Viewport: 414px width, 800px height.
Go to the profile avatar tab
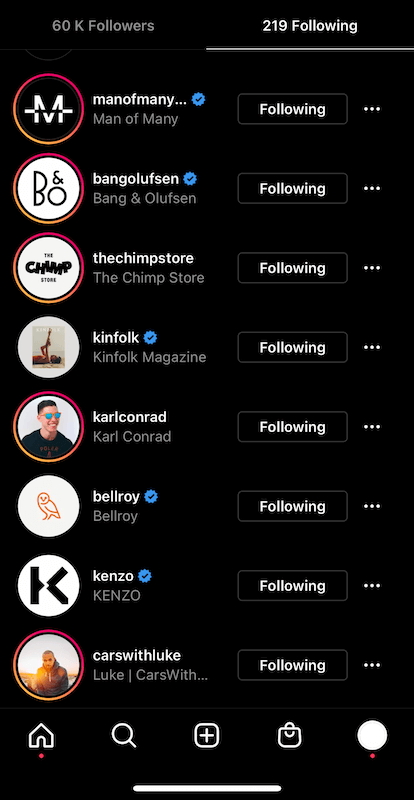372,735
